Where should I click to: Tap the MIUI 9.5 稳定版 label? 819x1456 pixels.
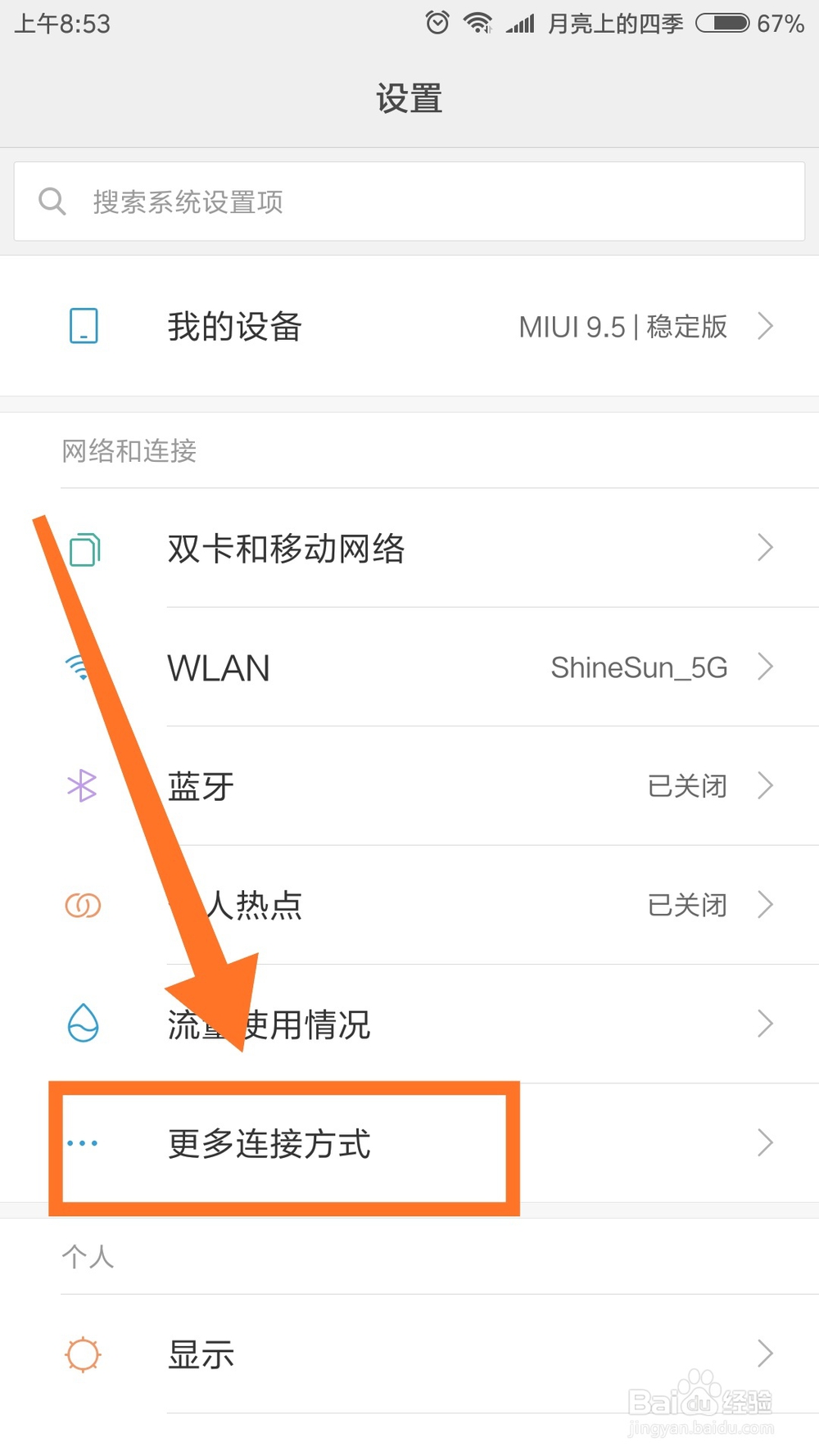tap(623, 327)
